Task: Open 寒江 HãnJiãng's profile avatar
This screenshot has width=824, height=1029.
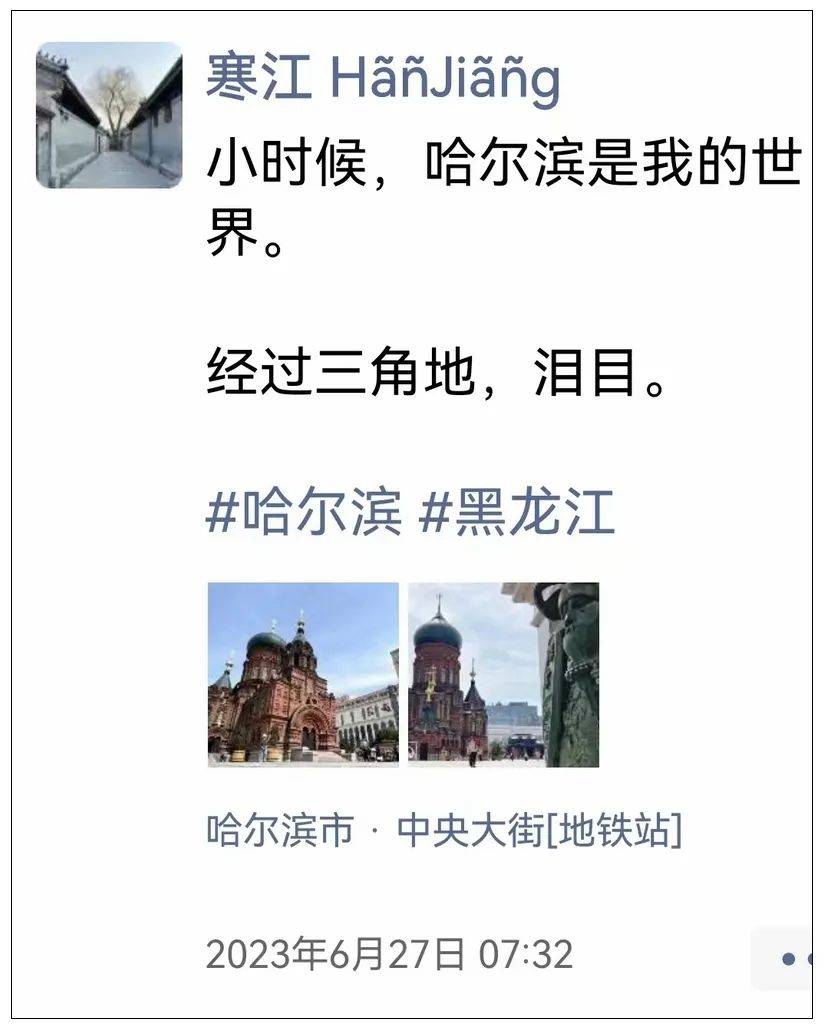Action: [x=109, y=115]
